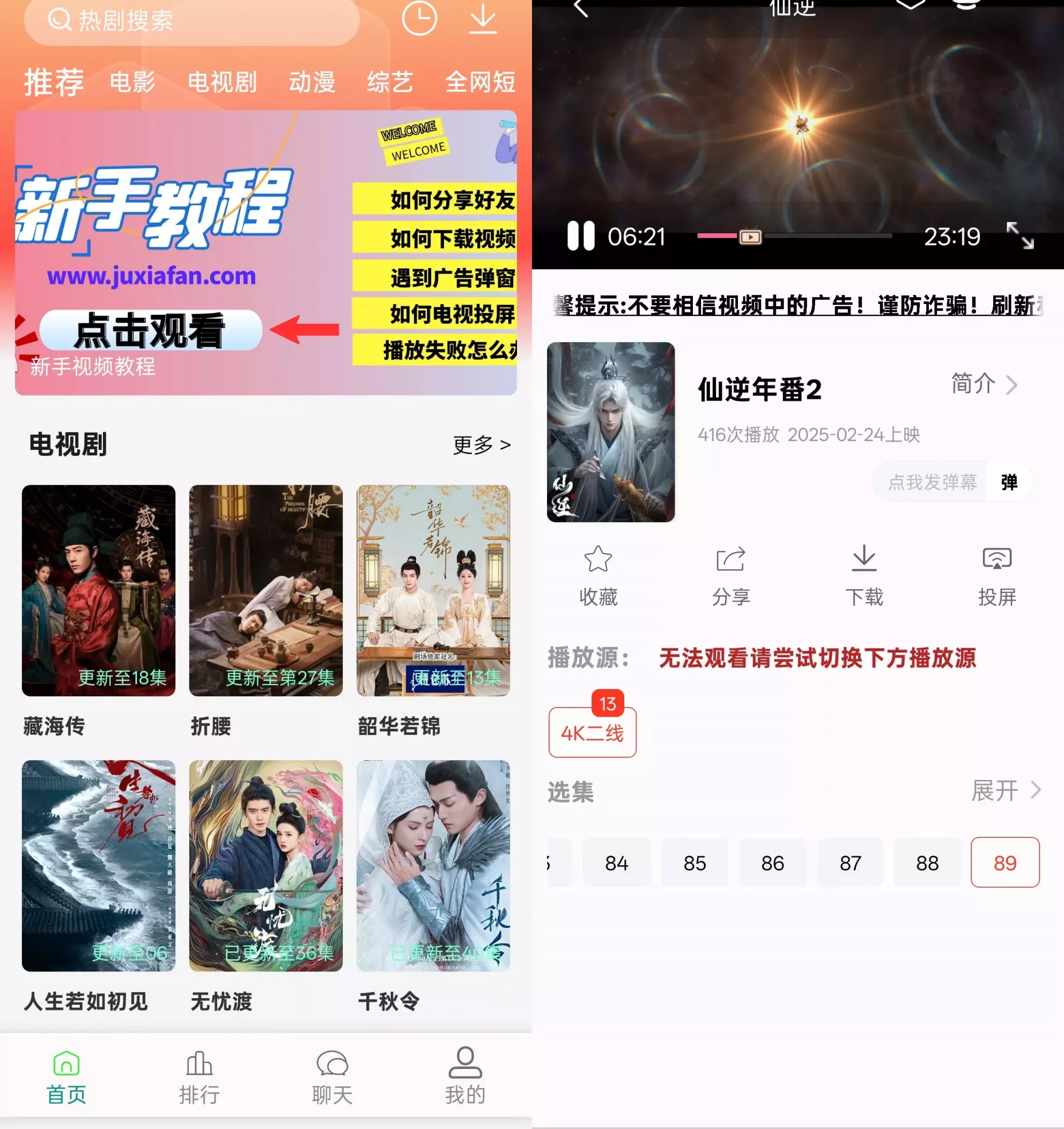Screen dimensions: 1064x1129
Task: Open the 新手教程 tutorial banner
Action: coord(151,330)
